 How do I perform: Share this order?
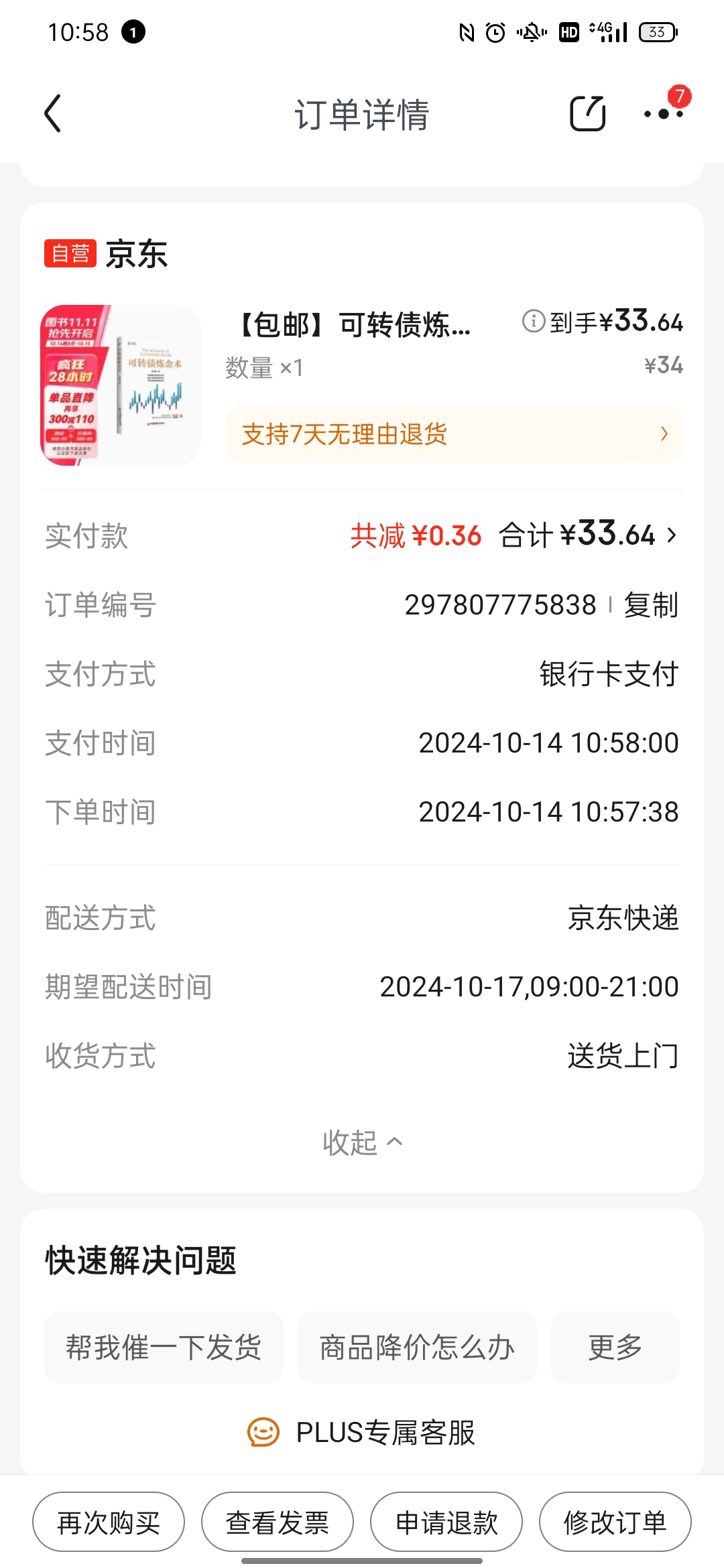point(587,113)
